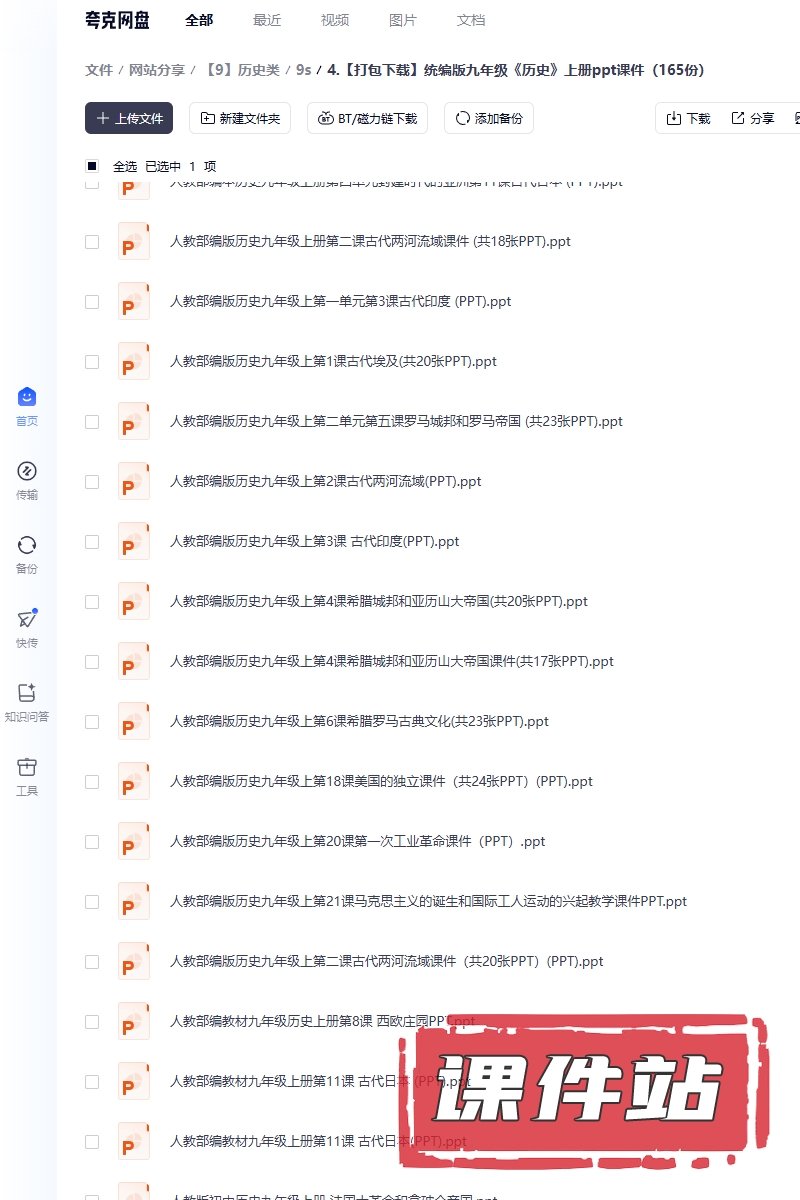Select checkbox for 第6课希腊罗马古典文化 file
Screen dimensions: 800x1200
(92, 721)
